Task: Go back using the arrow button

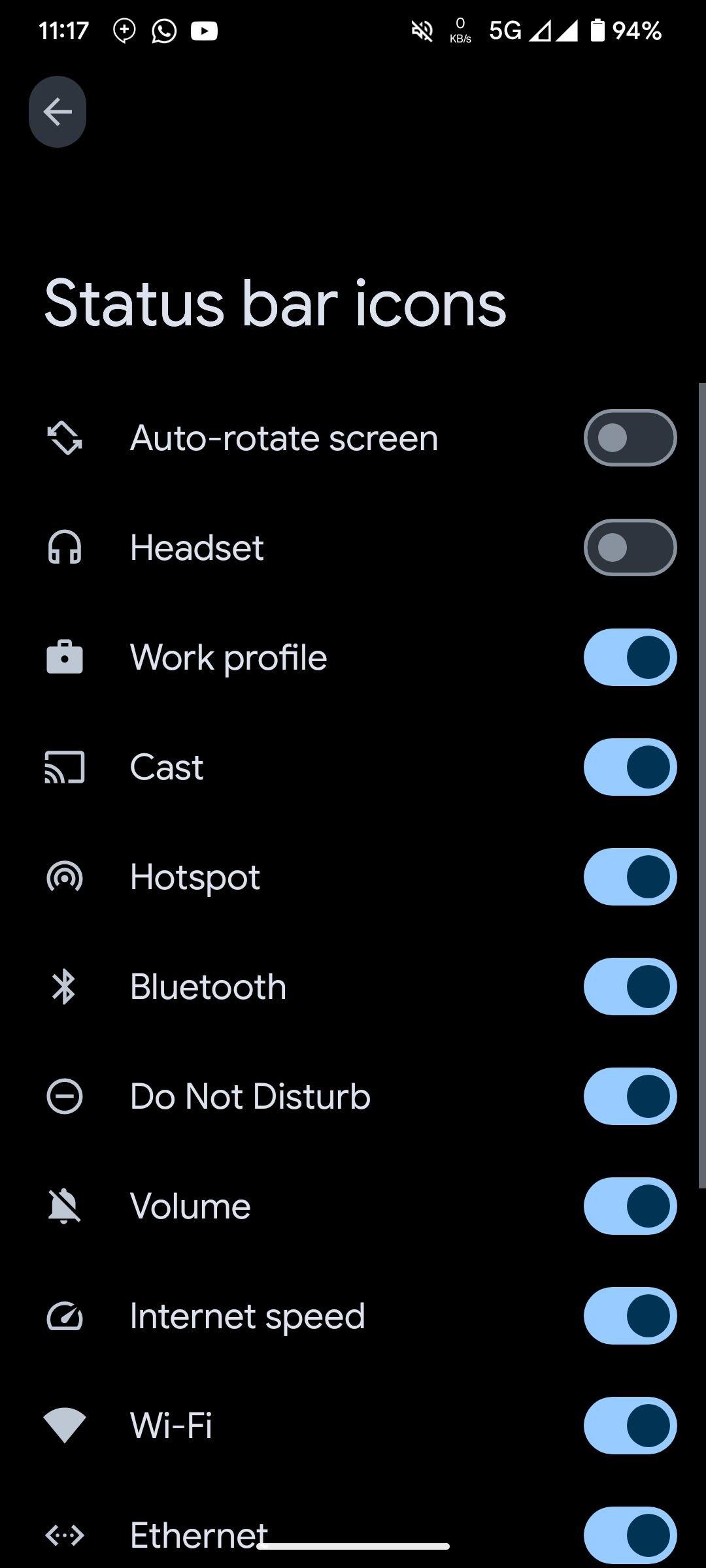Action: pyautogui.click(x=58, y=112)
